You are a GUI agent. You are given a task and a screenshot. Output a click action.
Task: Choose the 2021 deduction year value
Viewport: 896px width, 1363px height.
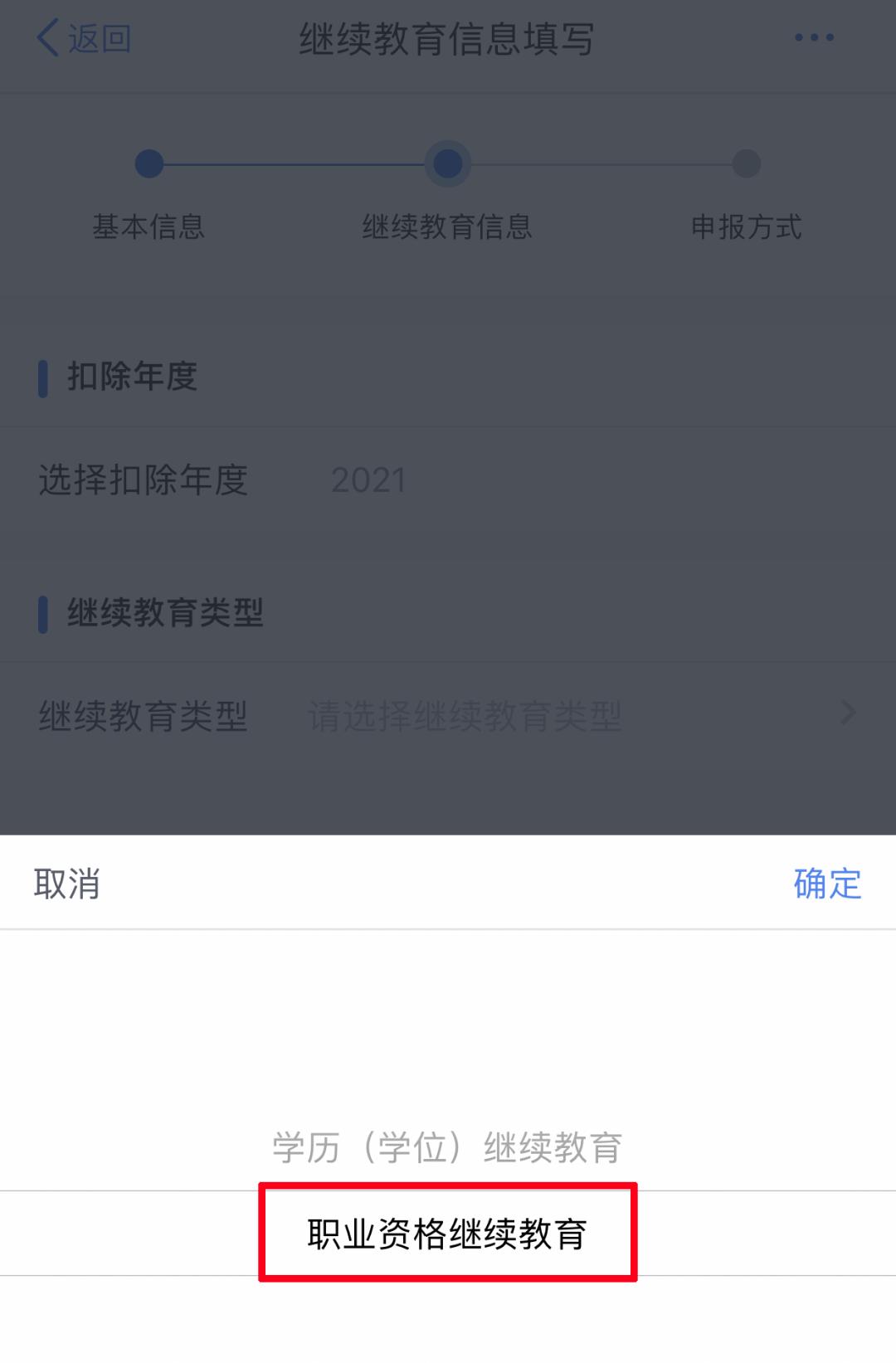[368, 479]
